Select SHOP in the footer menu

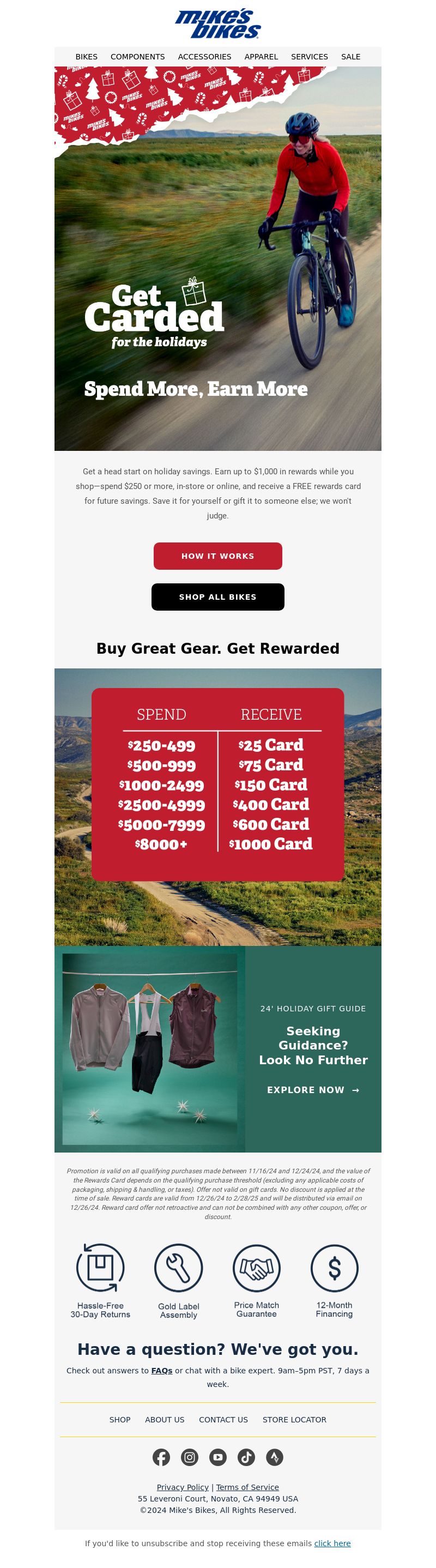[x=120, y=1419]
